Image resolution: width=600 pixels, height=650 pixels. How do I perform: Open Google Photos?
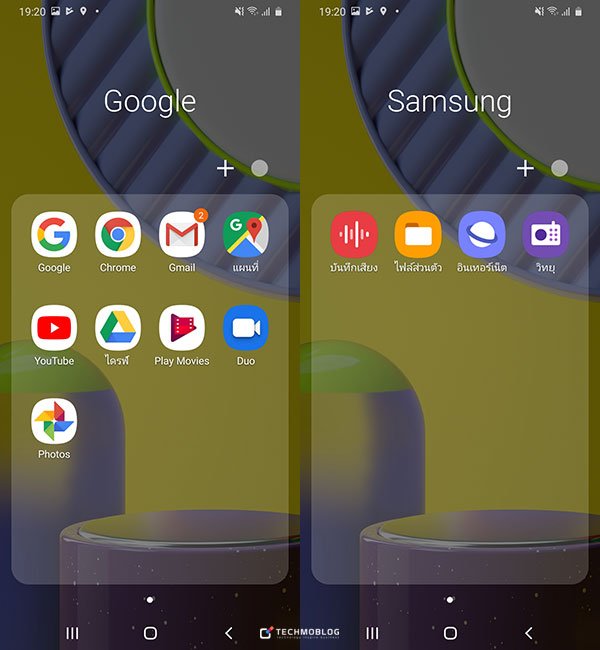[x=54, y=422]
